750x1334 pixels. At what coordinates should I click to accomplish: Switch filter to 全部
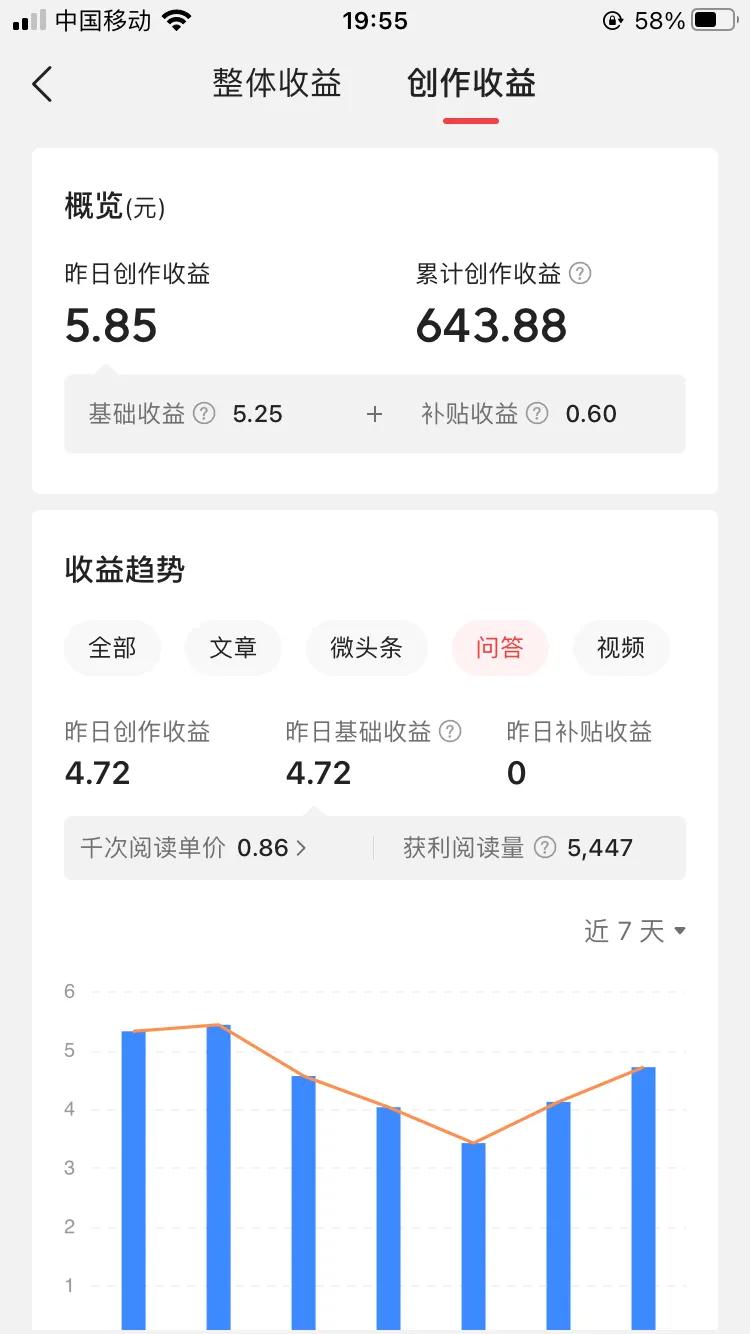click(x=112, y=648)
